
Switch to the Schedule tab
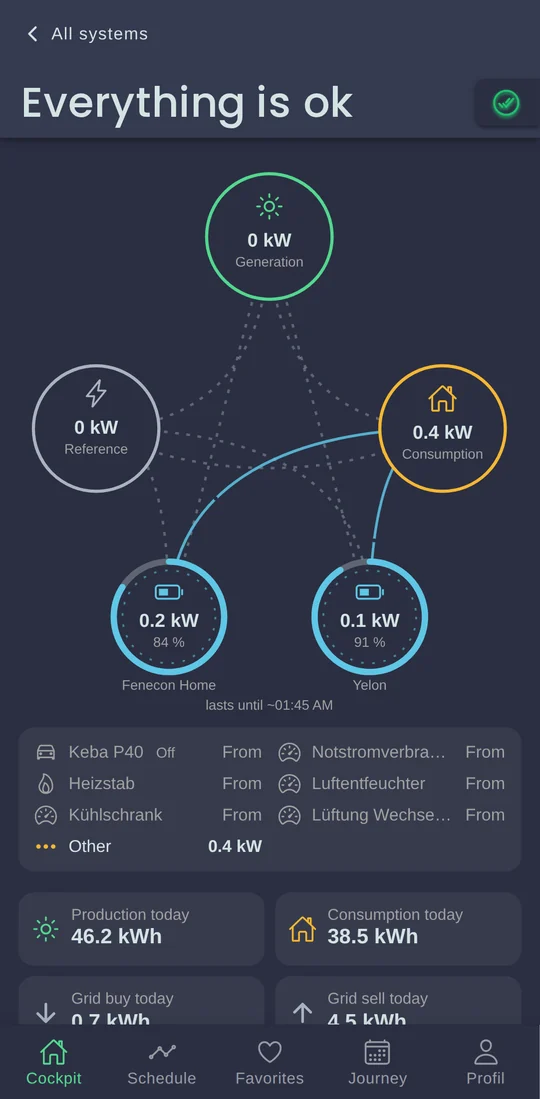[162, 1062]
